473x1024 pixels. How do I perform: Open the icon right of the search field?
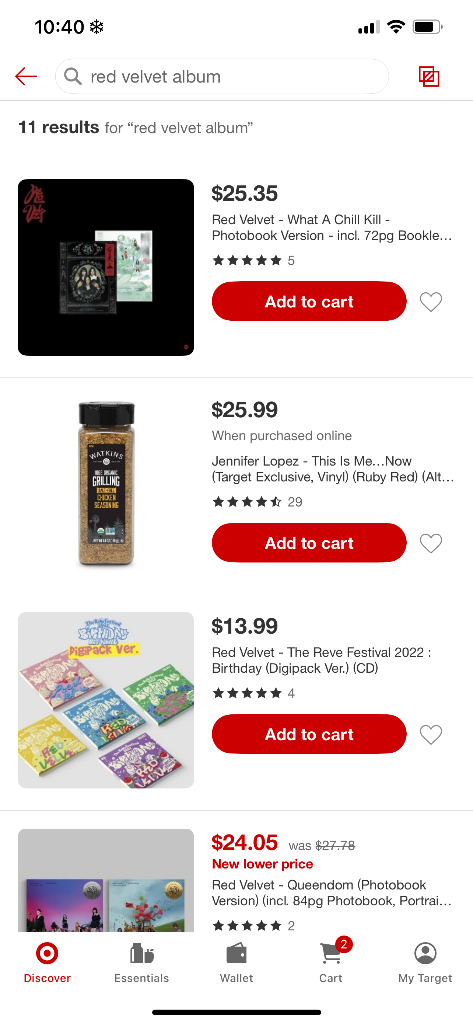click(x=429, y=76)
